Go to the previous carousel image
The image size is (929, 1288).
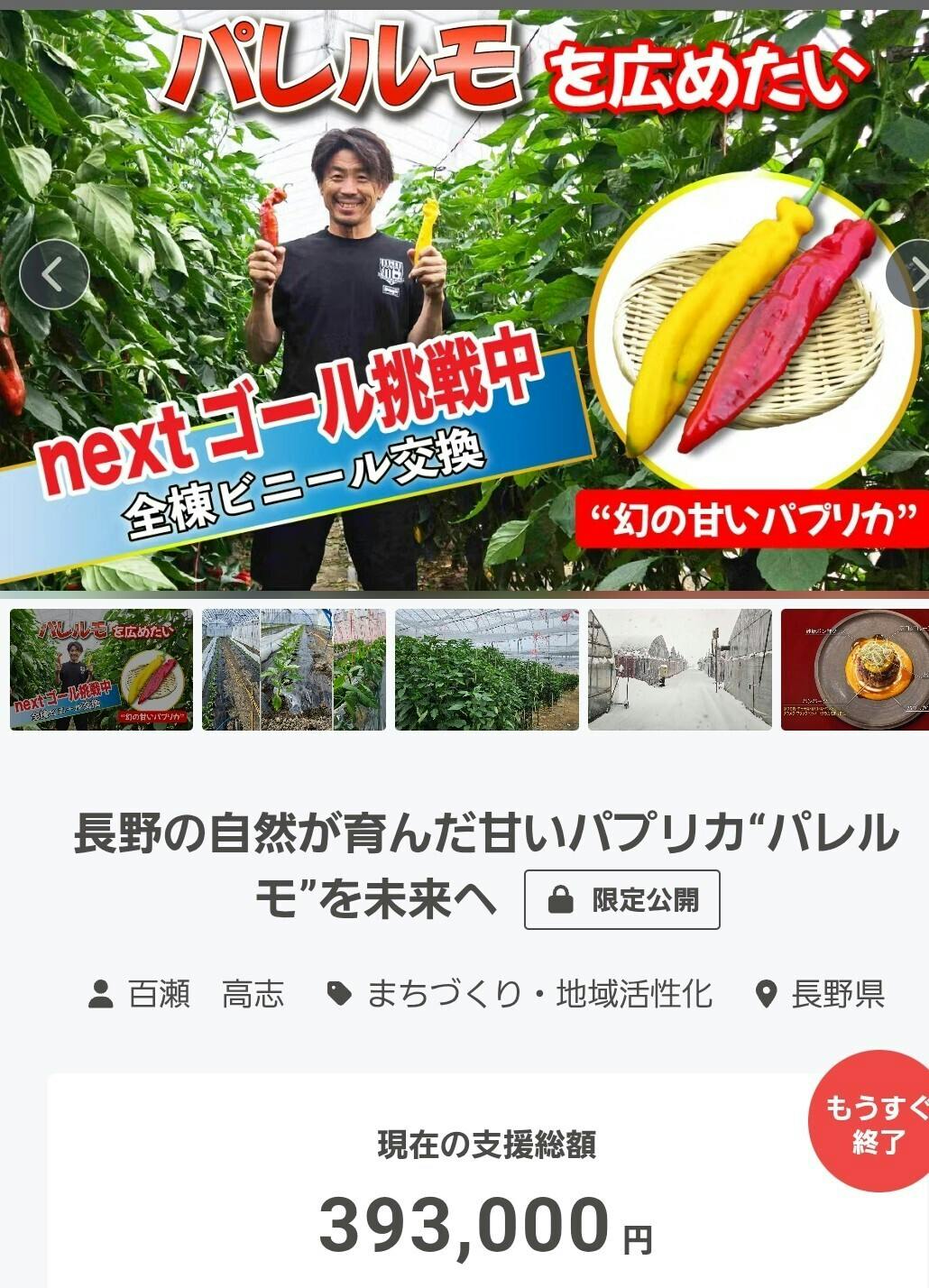tap(53, 275)
